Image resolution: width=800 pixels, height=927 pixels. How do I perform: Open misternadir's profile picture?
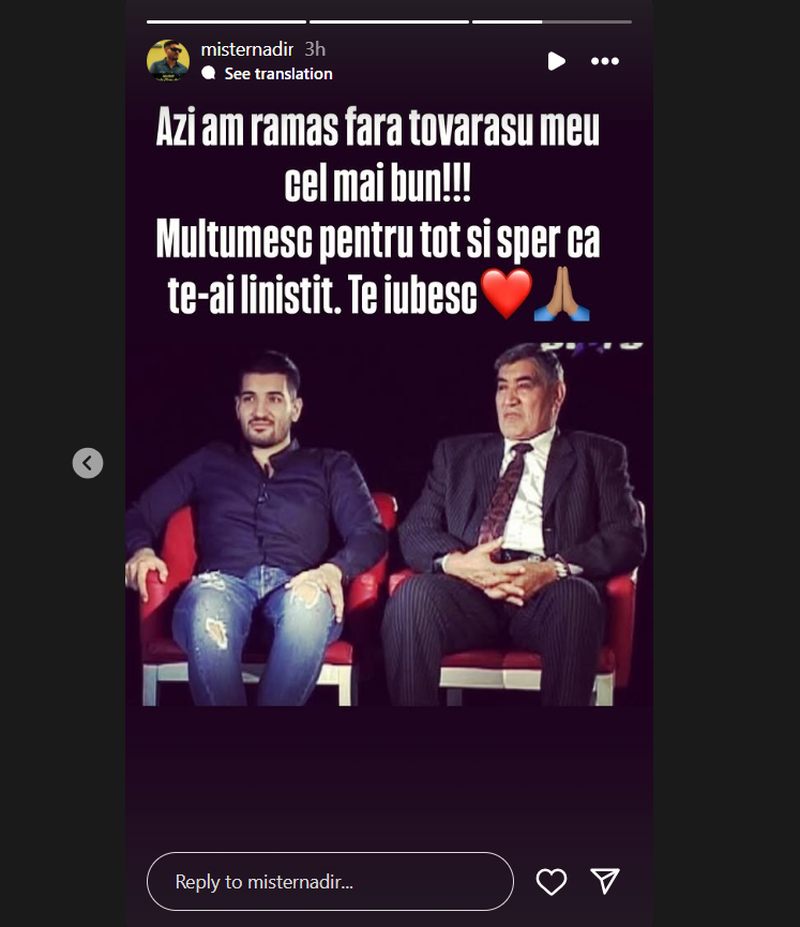click(168, 60)
